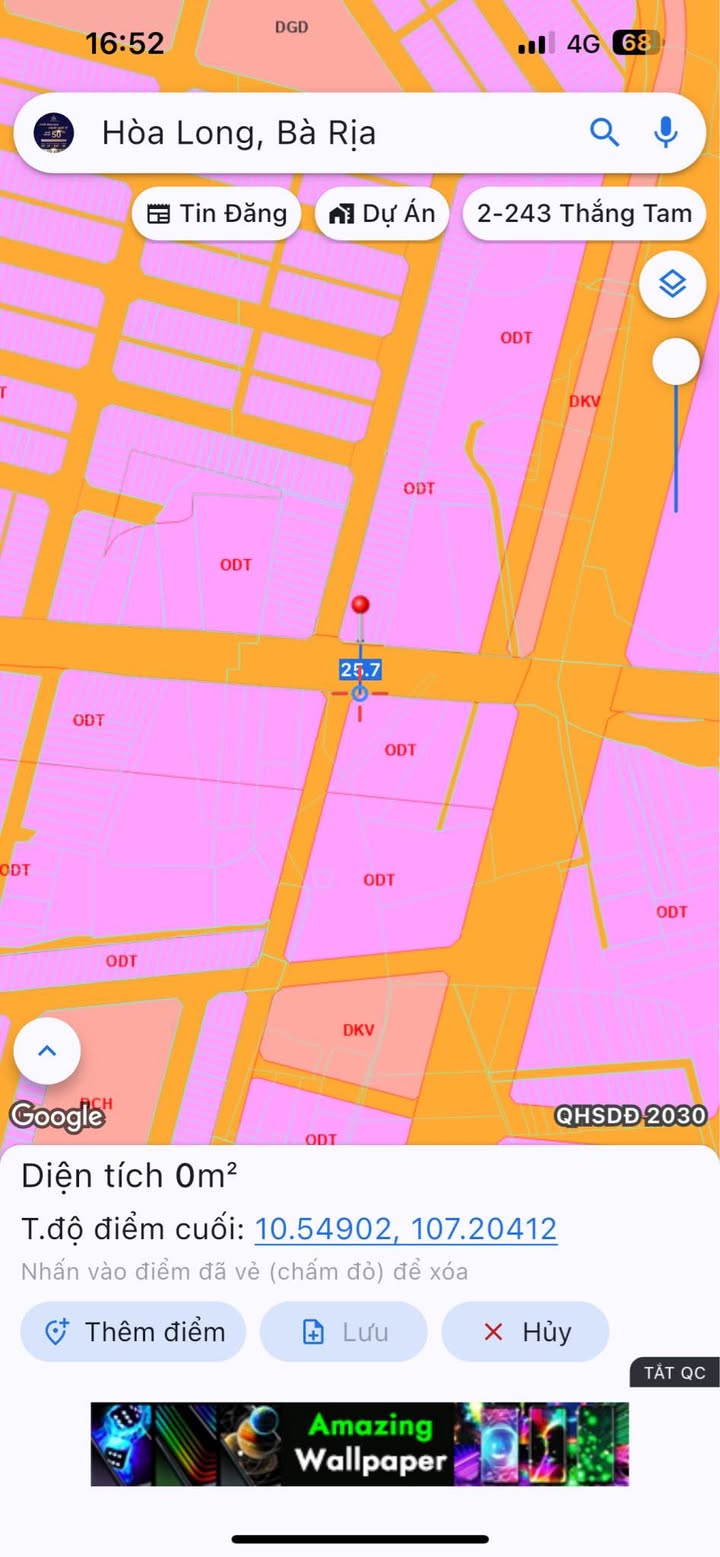Save the measurement with Lưu

[x=343, y=1332]
